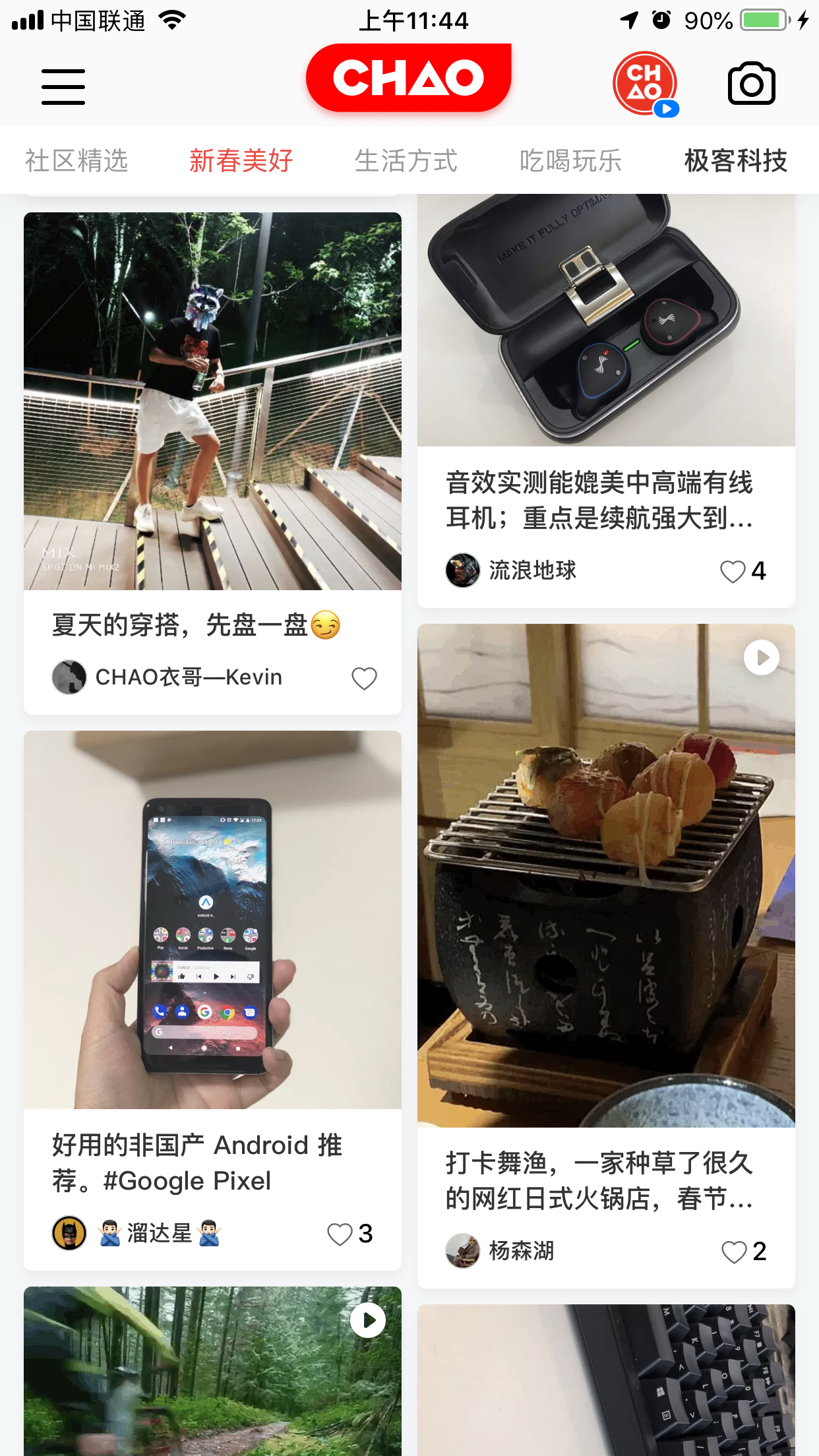Open the hamburger navigation menu
The height and width of the screenshot is (1456, 819).
[63, 86]
